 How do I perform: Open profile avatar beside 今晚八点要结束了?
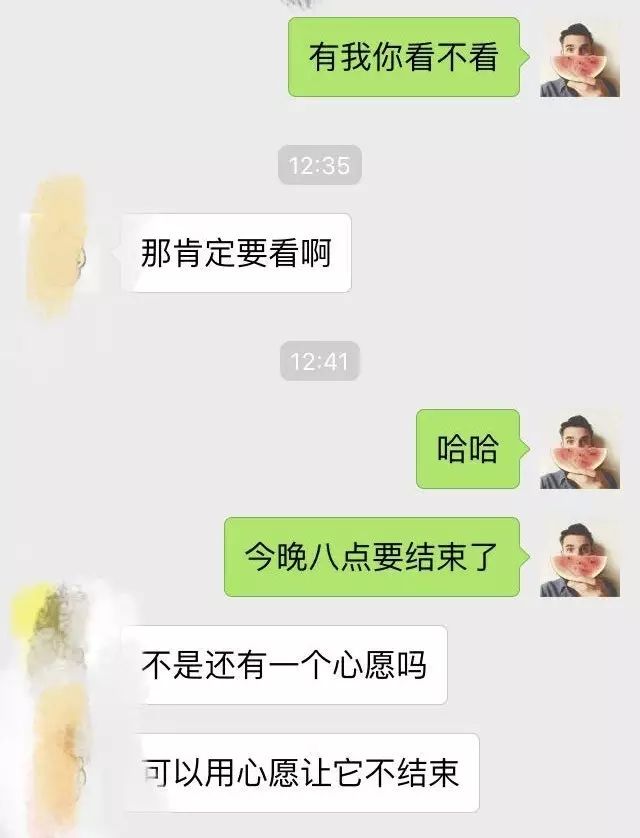tap(580, 558)
